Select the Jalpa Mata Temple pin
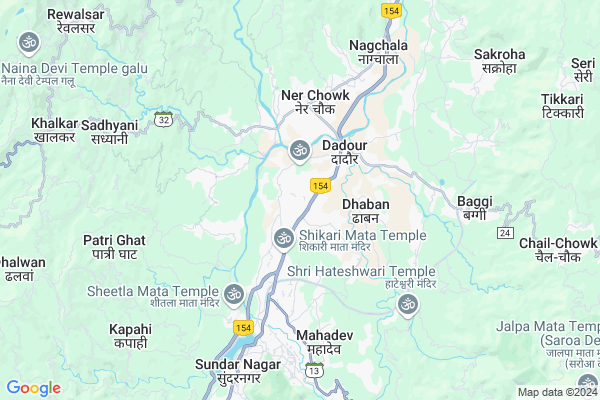This screenshot has width=600, height=400. (x=587, y=384)
